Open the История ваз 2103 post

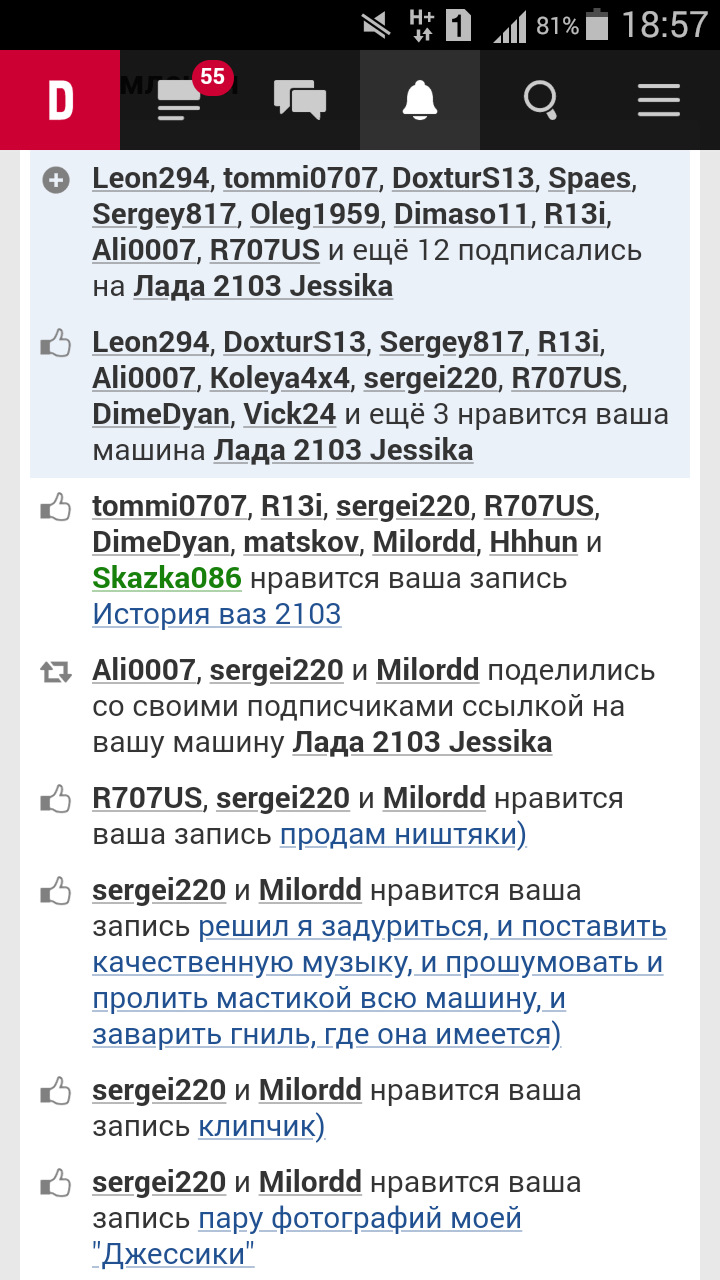(214, 613)
